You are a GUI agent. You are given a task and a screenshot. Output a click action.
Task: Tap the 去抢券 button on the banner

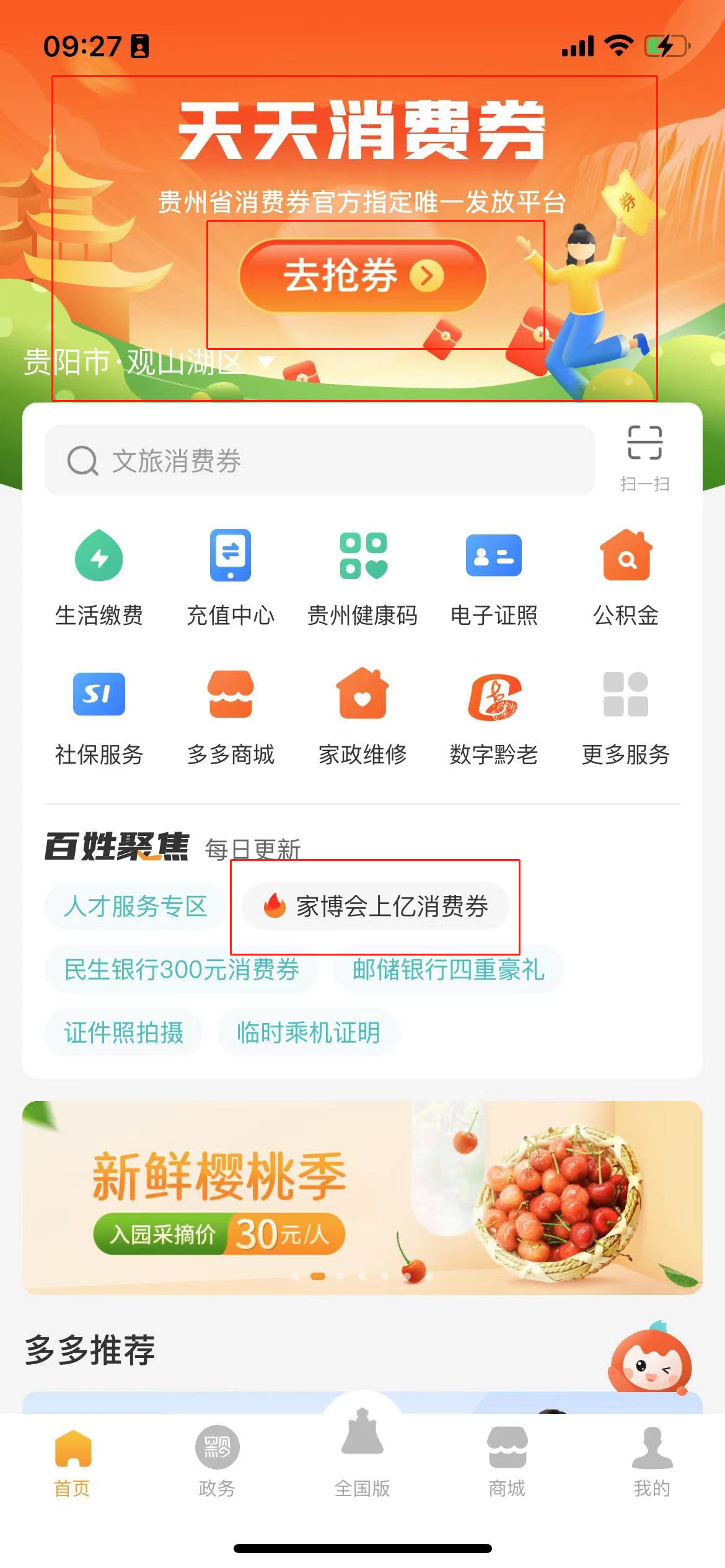click(x=362, y=275)
